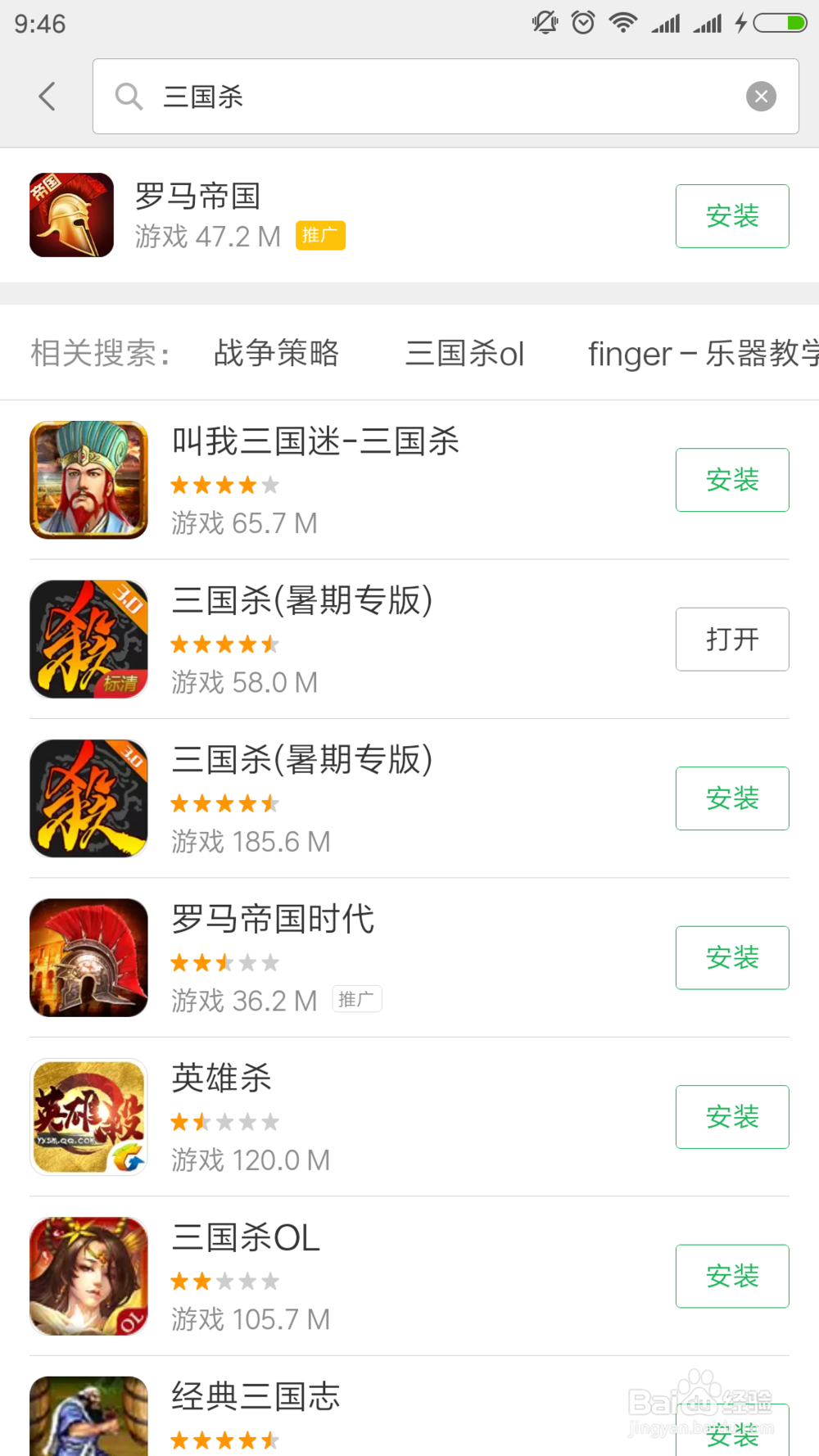This screenshot has width=819, height=1456.
Task: Tap the 英雄杀 app icon
Action: [x=88, y=1116]
